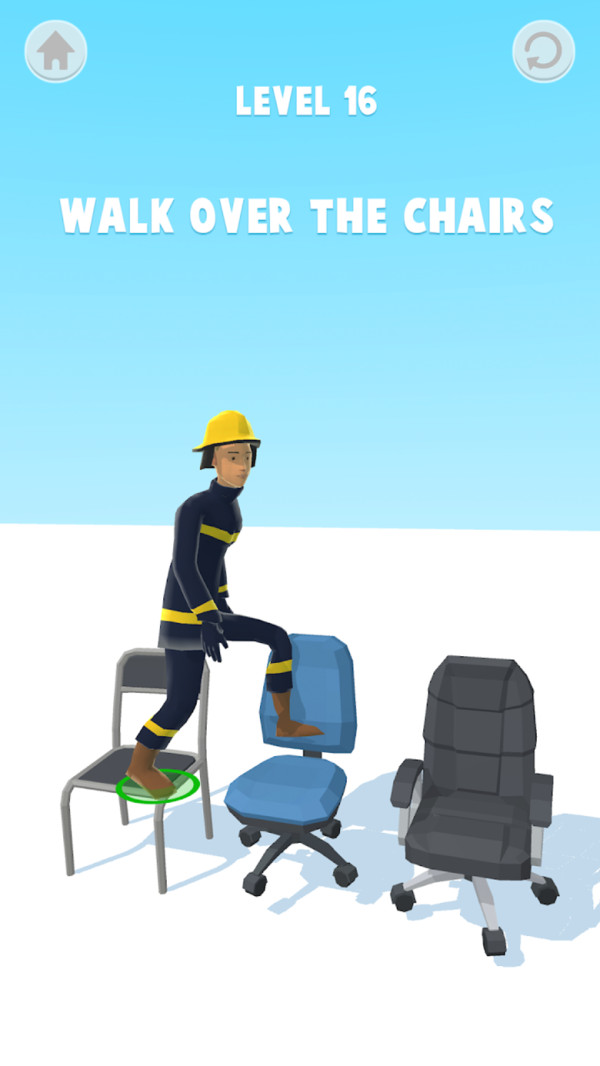Go to the home menu
600x1066 pixels.
(56, 51)
